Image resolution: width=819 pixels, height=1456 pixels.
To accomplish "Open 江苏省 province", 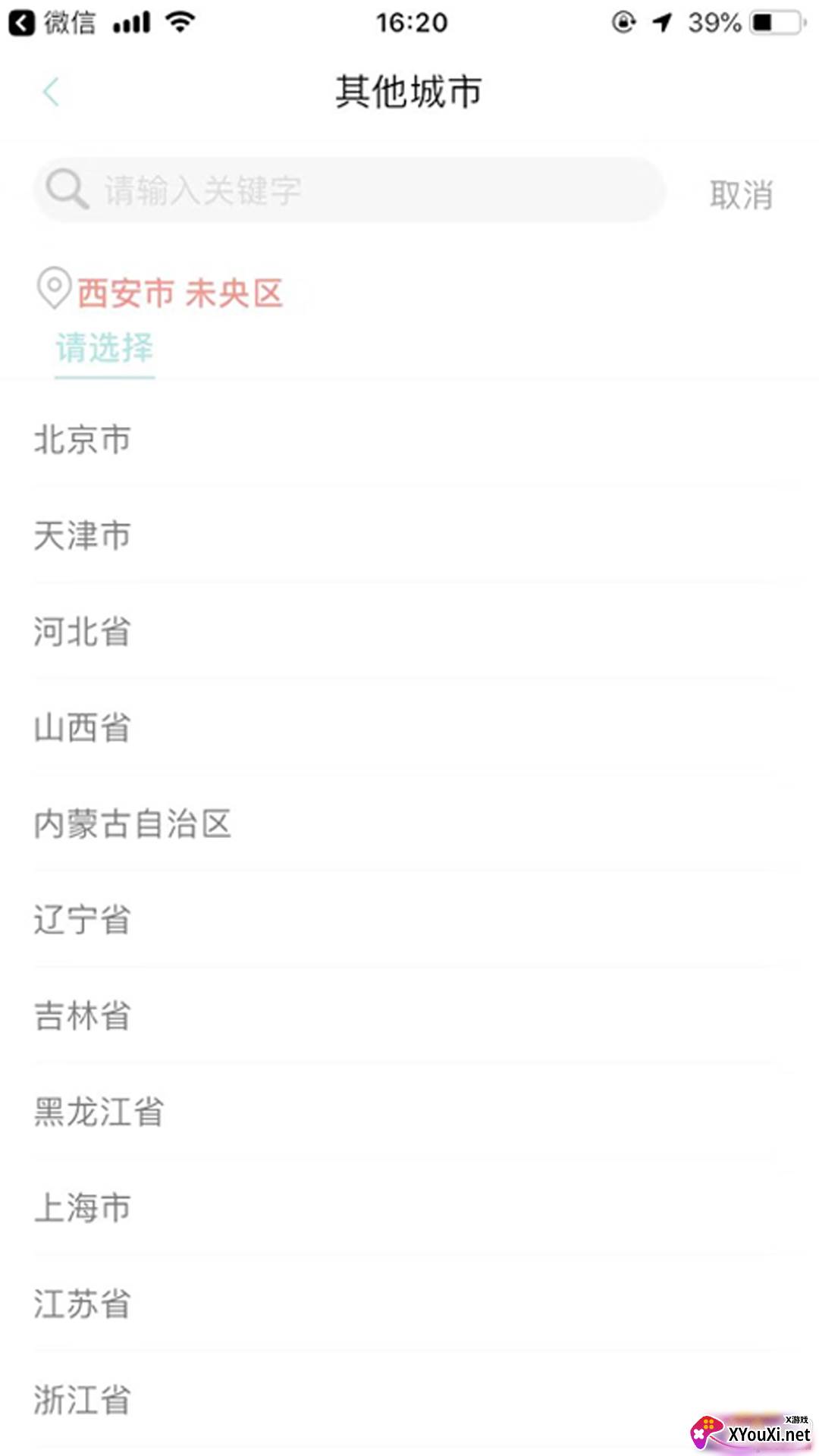I will [409, 1304].
